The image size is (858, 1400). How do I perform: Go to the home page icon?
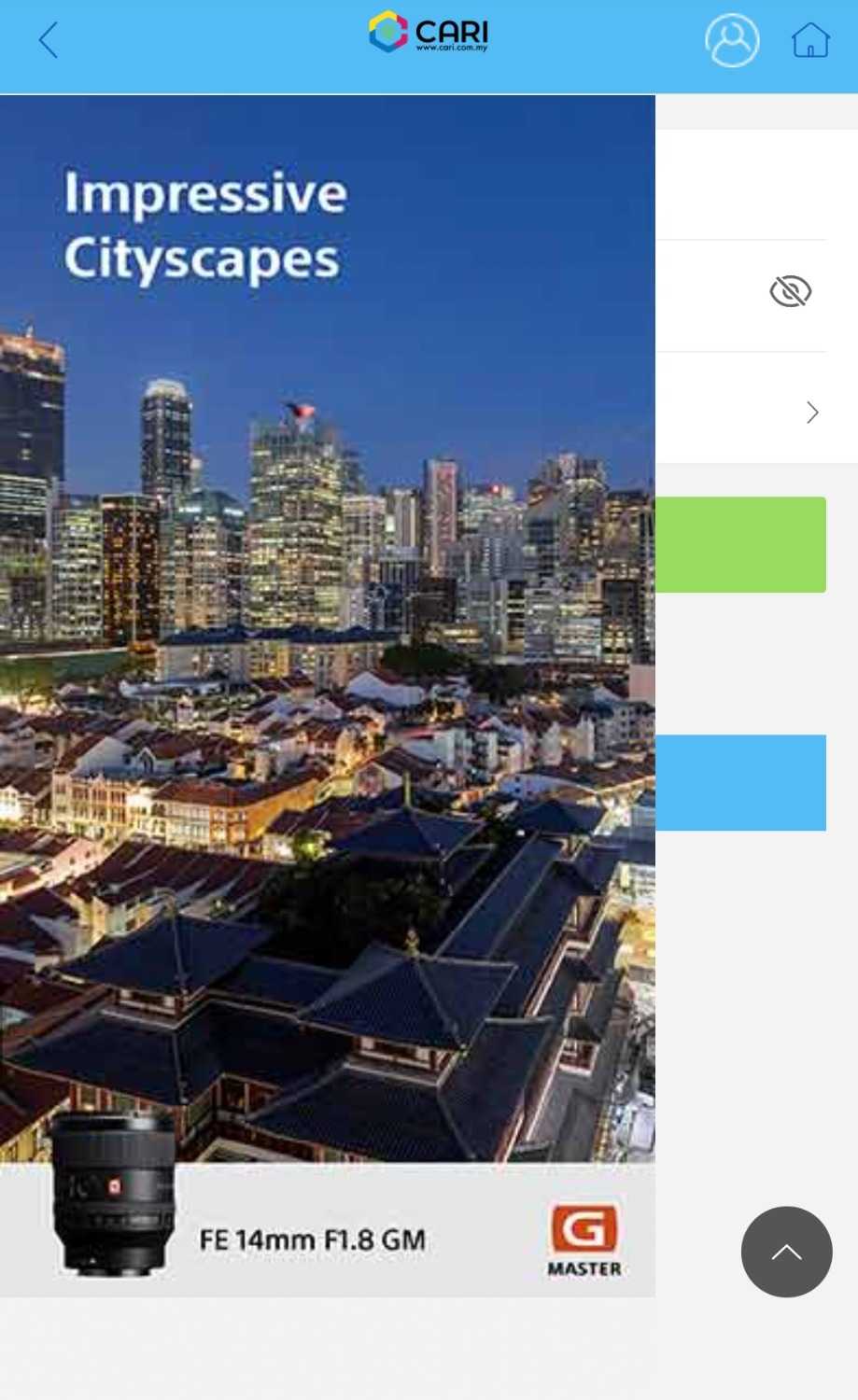point(810,41)
